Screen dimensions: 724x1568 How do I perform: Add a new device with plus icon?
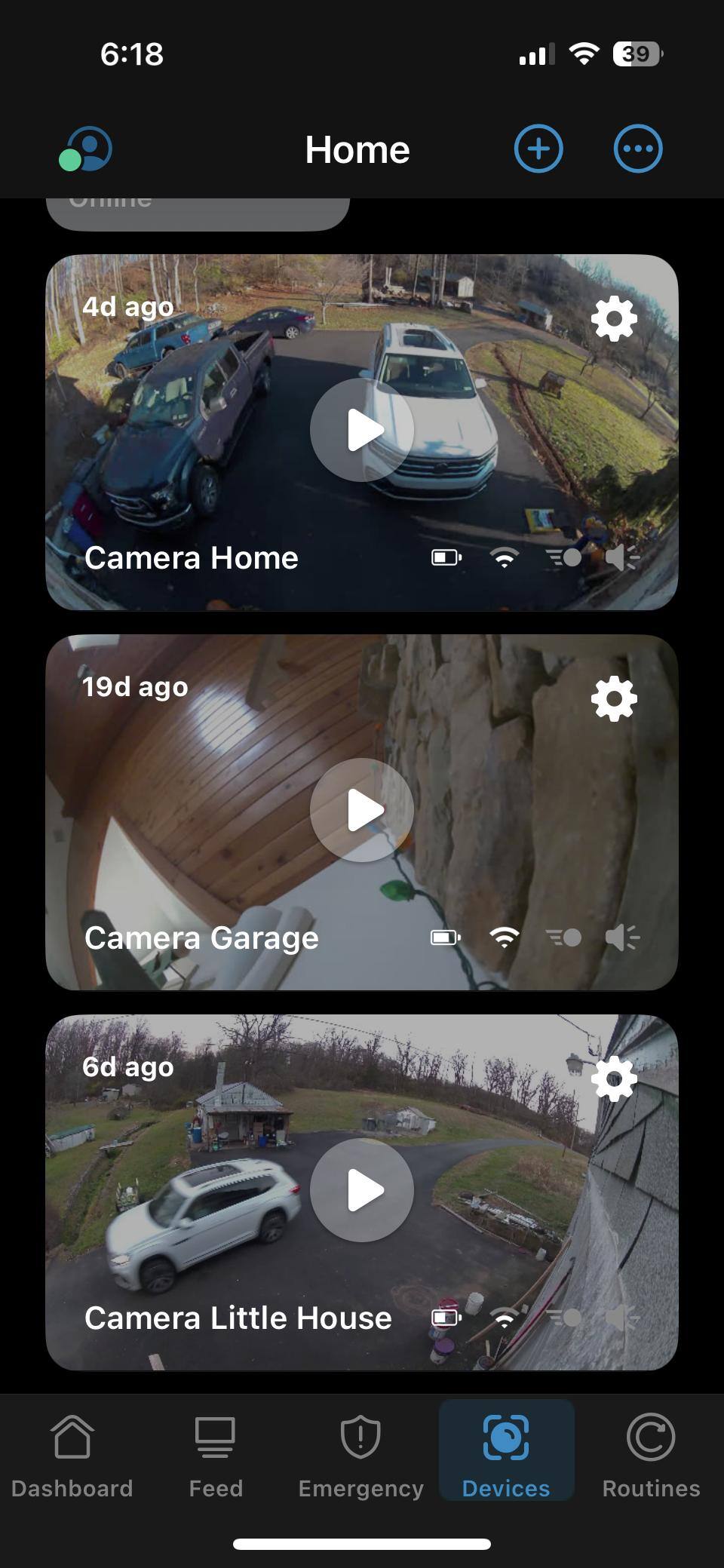click(538, 149)
